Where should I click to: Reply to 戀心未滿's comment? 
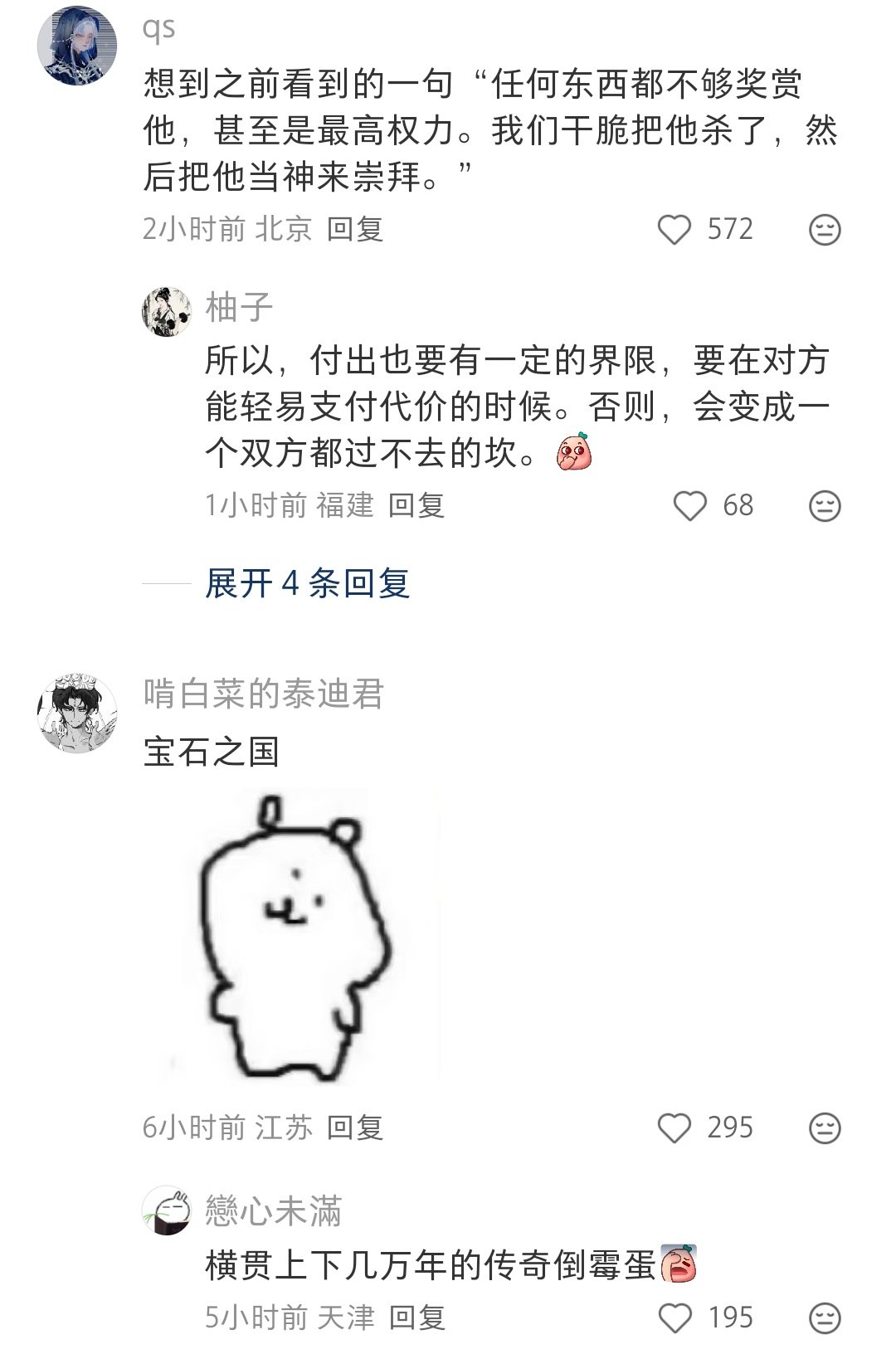click(417, 1317)
